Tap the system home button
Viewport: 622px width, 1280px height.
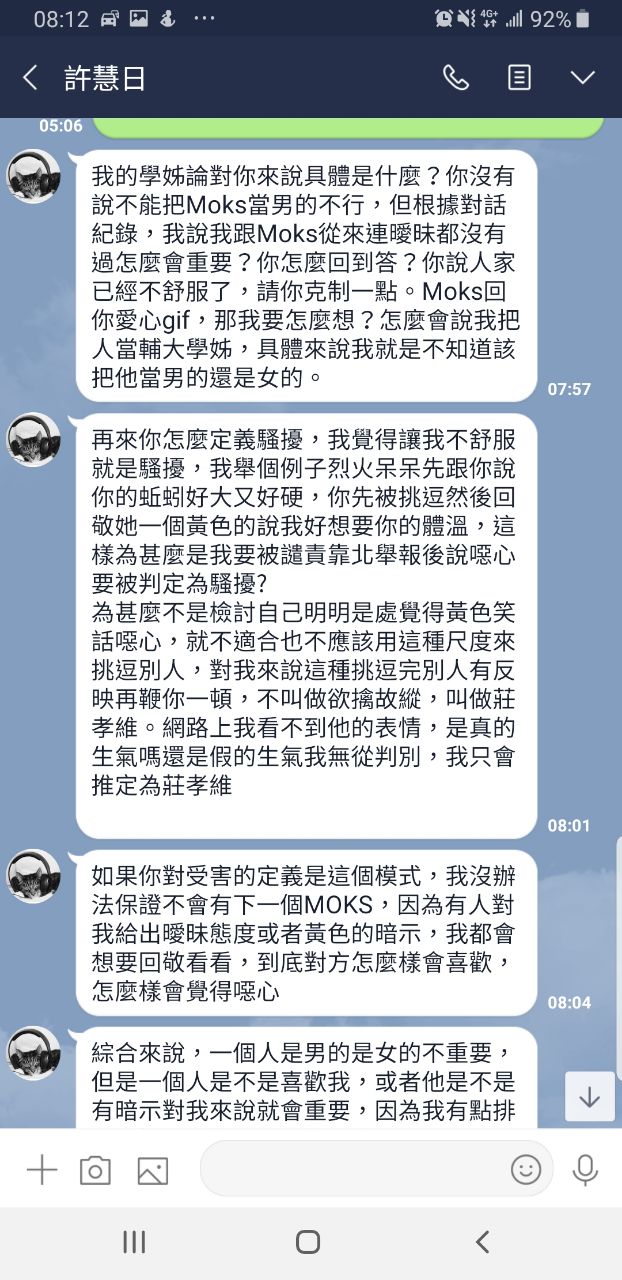pyautogui.click(x=308, y=1242)
